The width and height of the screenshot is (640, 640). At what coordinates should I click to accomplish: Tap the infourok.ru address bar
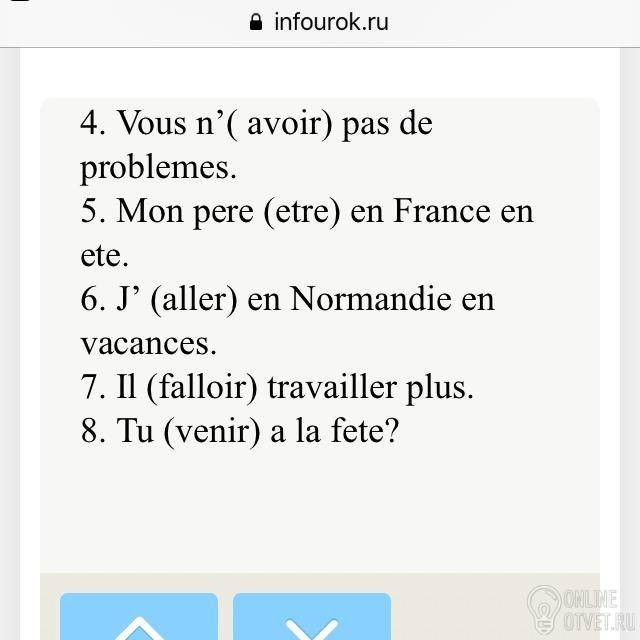pos(319,22)
